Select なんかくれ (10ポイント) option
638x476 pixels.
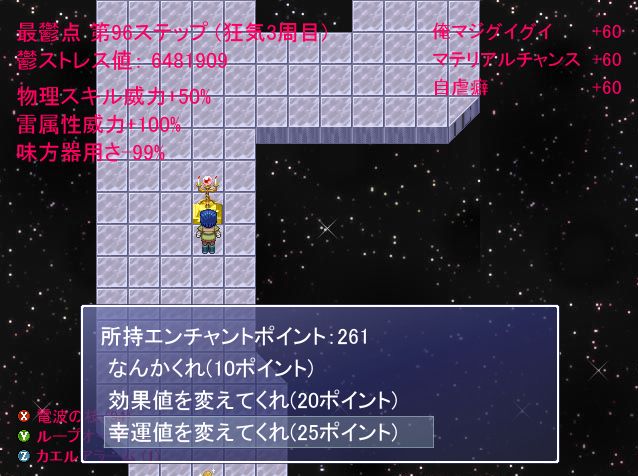[211, 368]
